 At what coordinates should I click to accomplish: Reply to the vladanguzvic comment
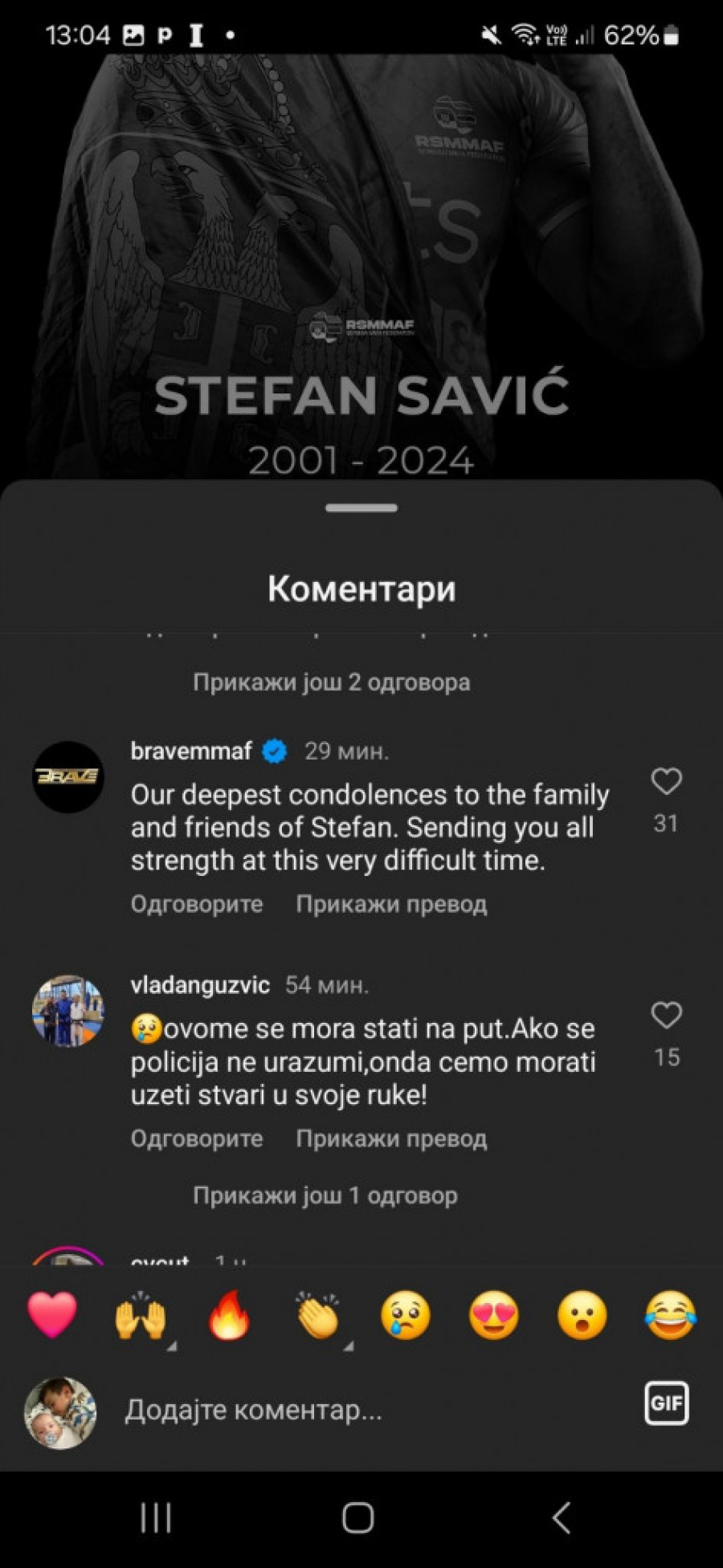pyautogui.click(x=197, y=1138)
